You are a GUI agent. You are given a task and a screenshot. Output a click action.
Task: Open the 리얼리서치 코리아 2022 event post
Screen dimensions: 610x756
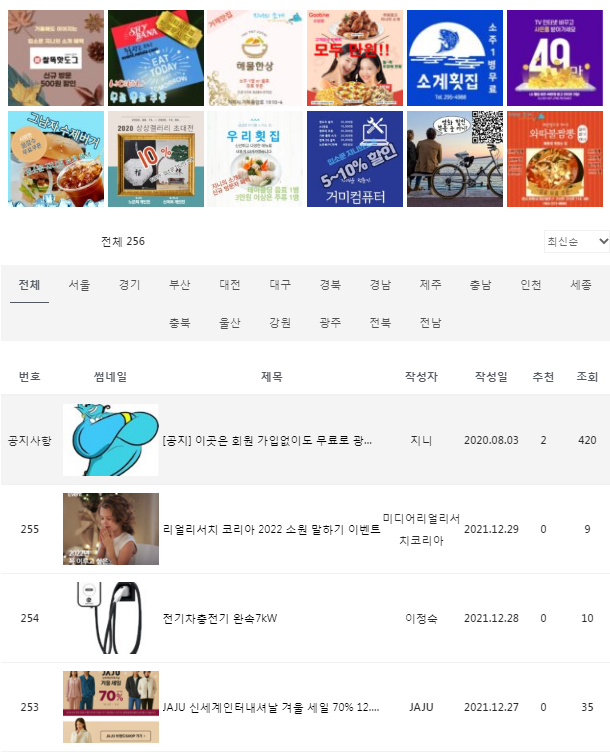point(271,529)
